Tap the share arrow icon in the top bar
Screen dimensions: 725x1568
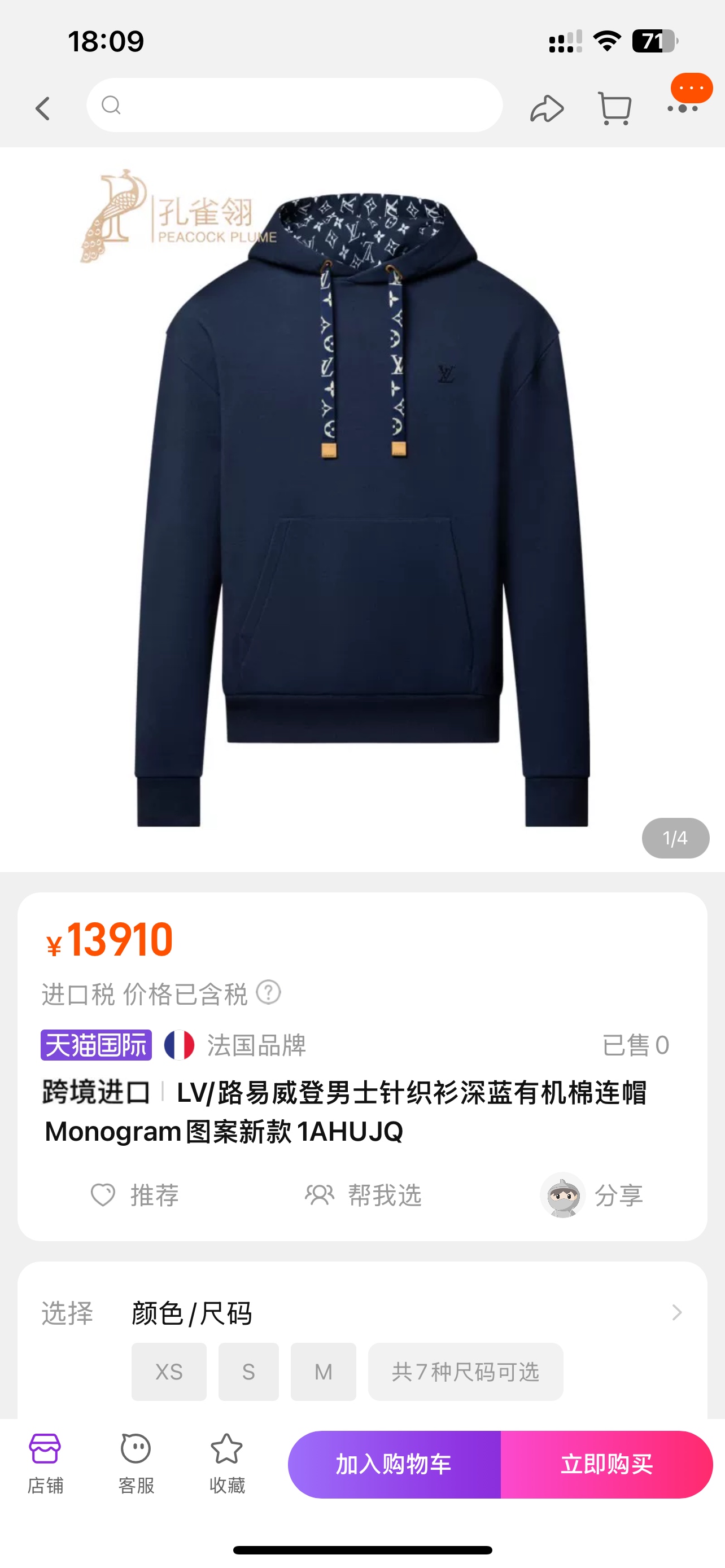coord(546,108)
